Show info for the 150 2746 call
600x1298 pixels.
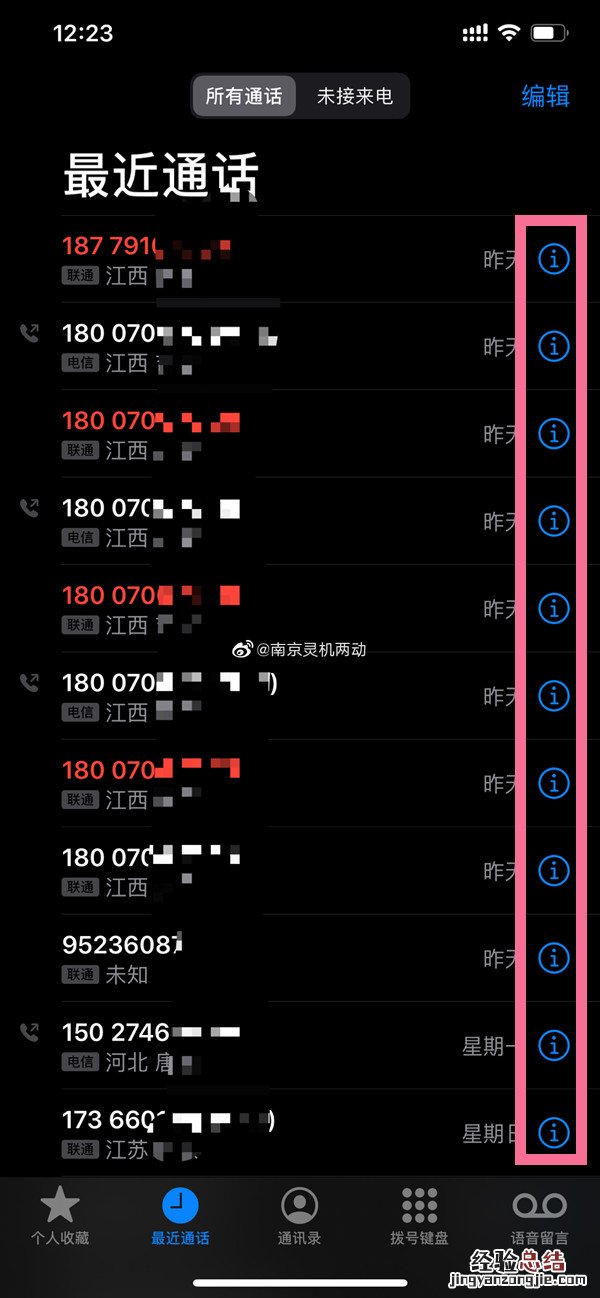coord(553,1045)
